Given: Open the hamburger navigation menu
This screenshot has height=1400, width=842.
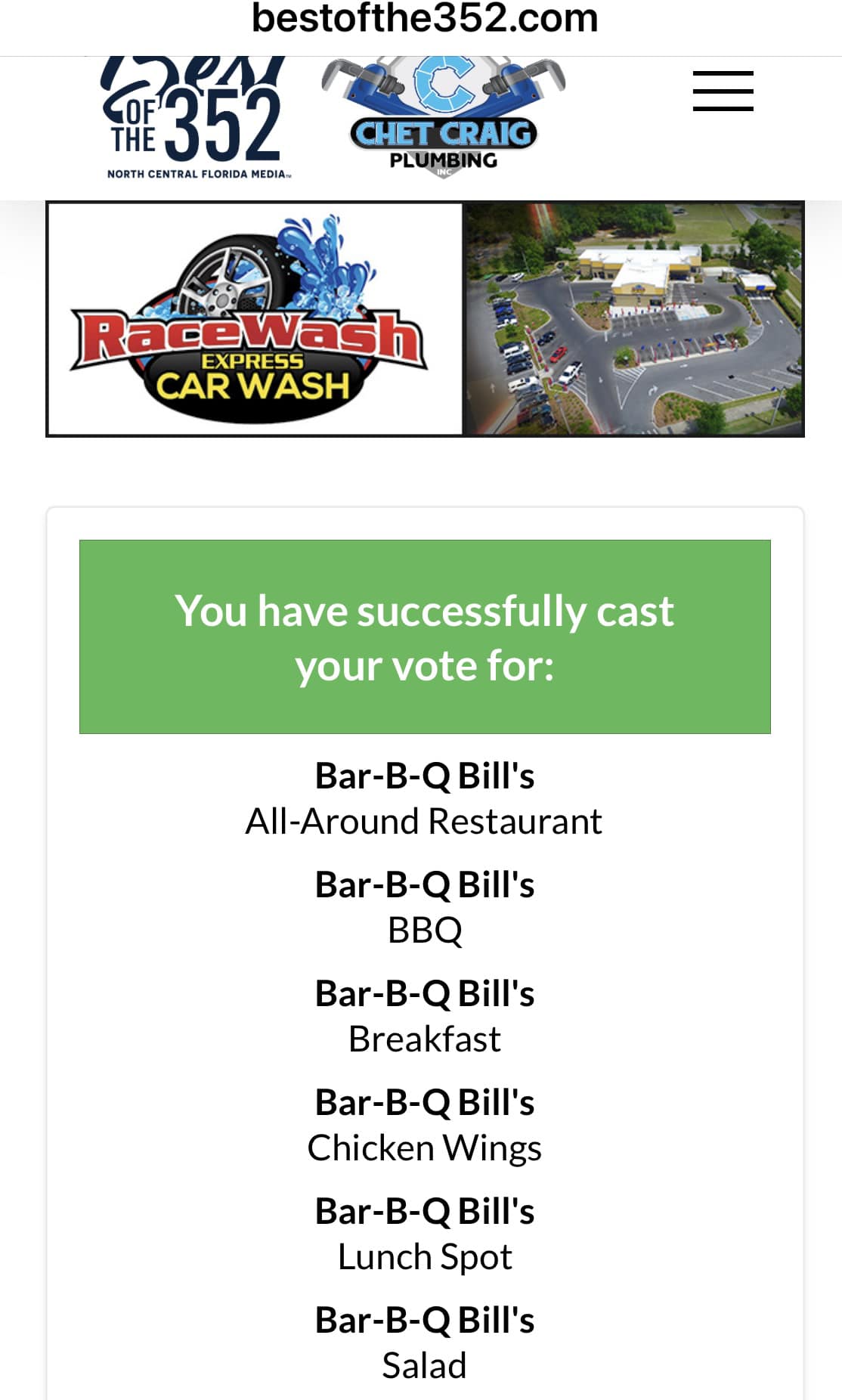Looking at the screenshot, I should coord(723,91).
